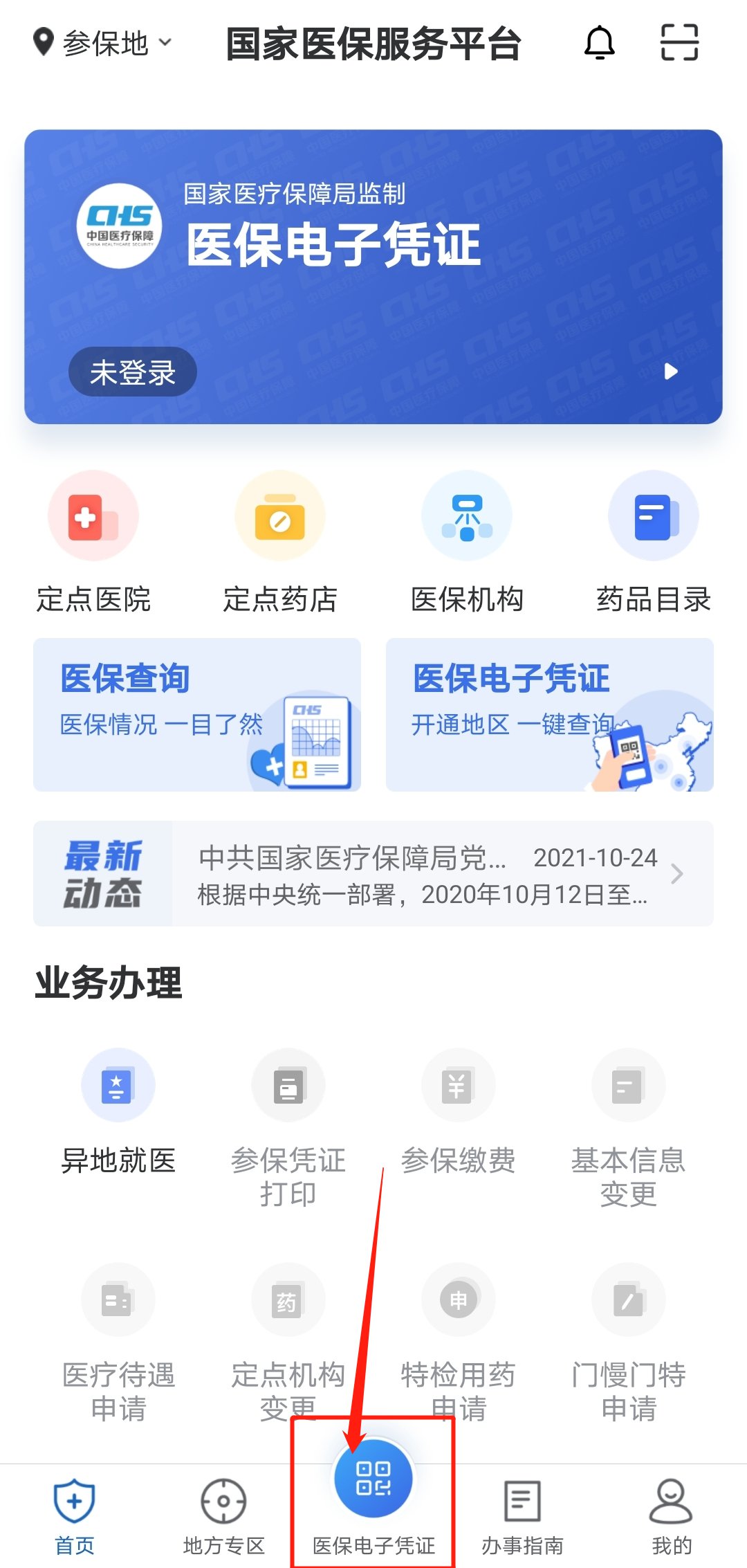Open 基本信息变更 service

coord(629,1128)
